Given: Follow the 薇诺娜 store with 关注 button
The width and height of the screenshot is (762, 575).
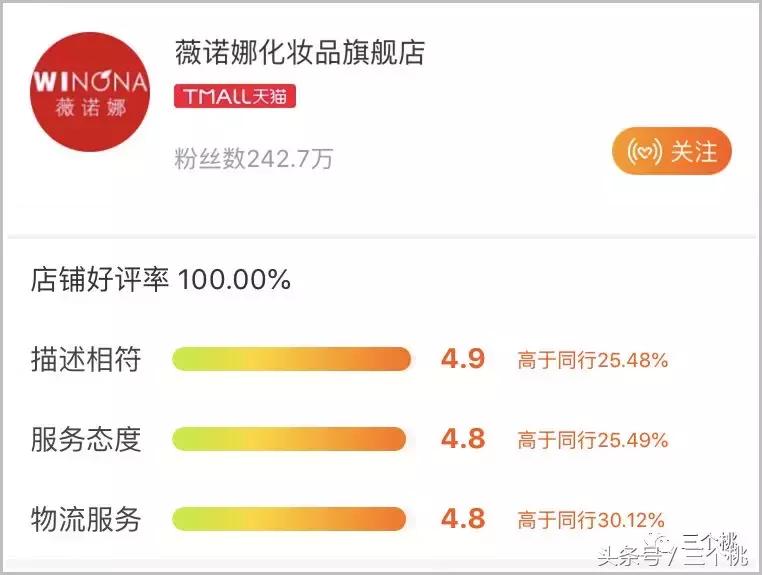Looking at the screenshot, I should tap(671, 152).
